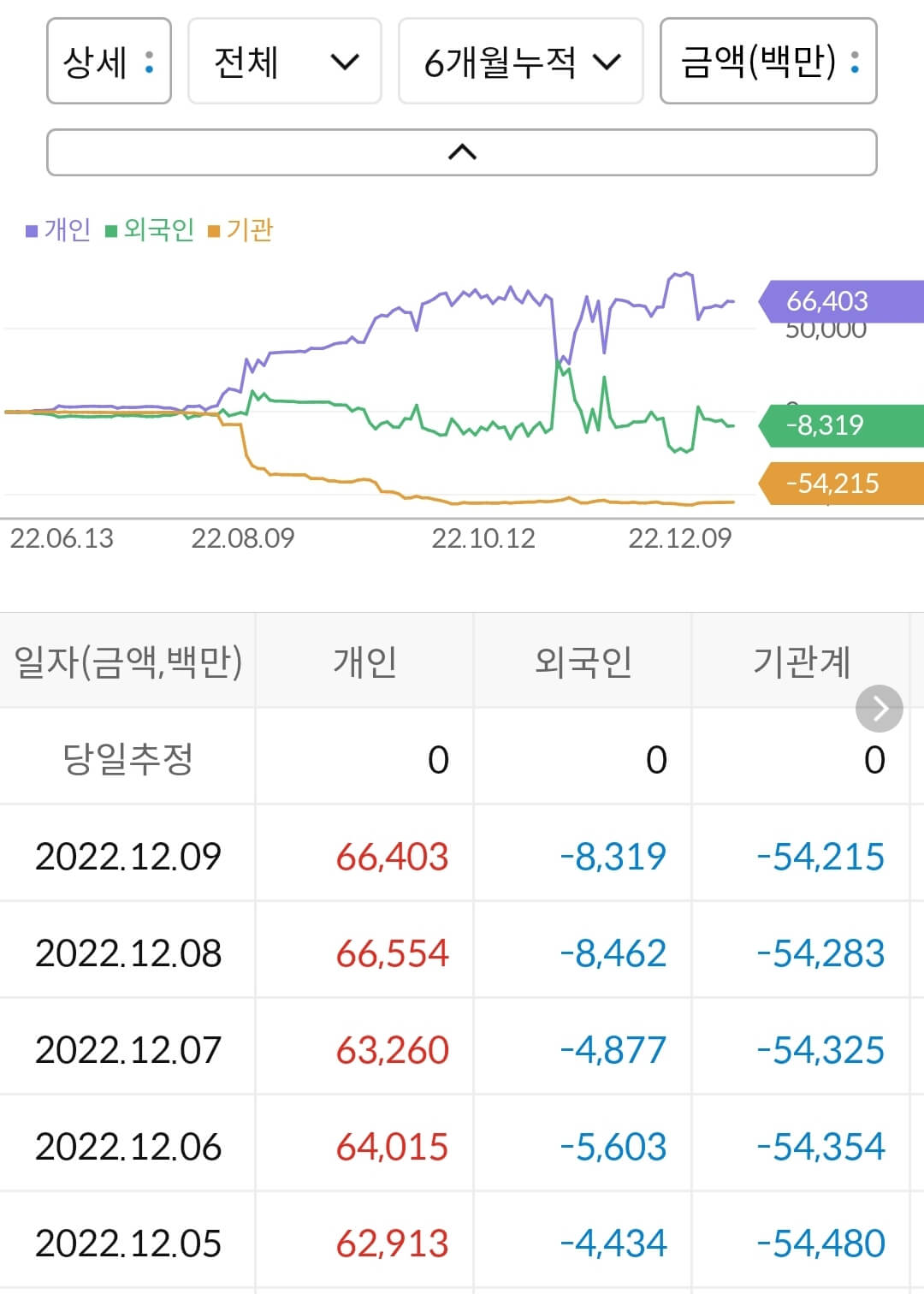Screen dimensions: 924x1294
Task: Click the 22.10.12 axis label
Action: 484,539
